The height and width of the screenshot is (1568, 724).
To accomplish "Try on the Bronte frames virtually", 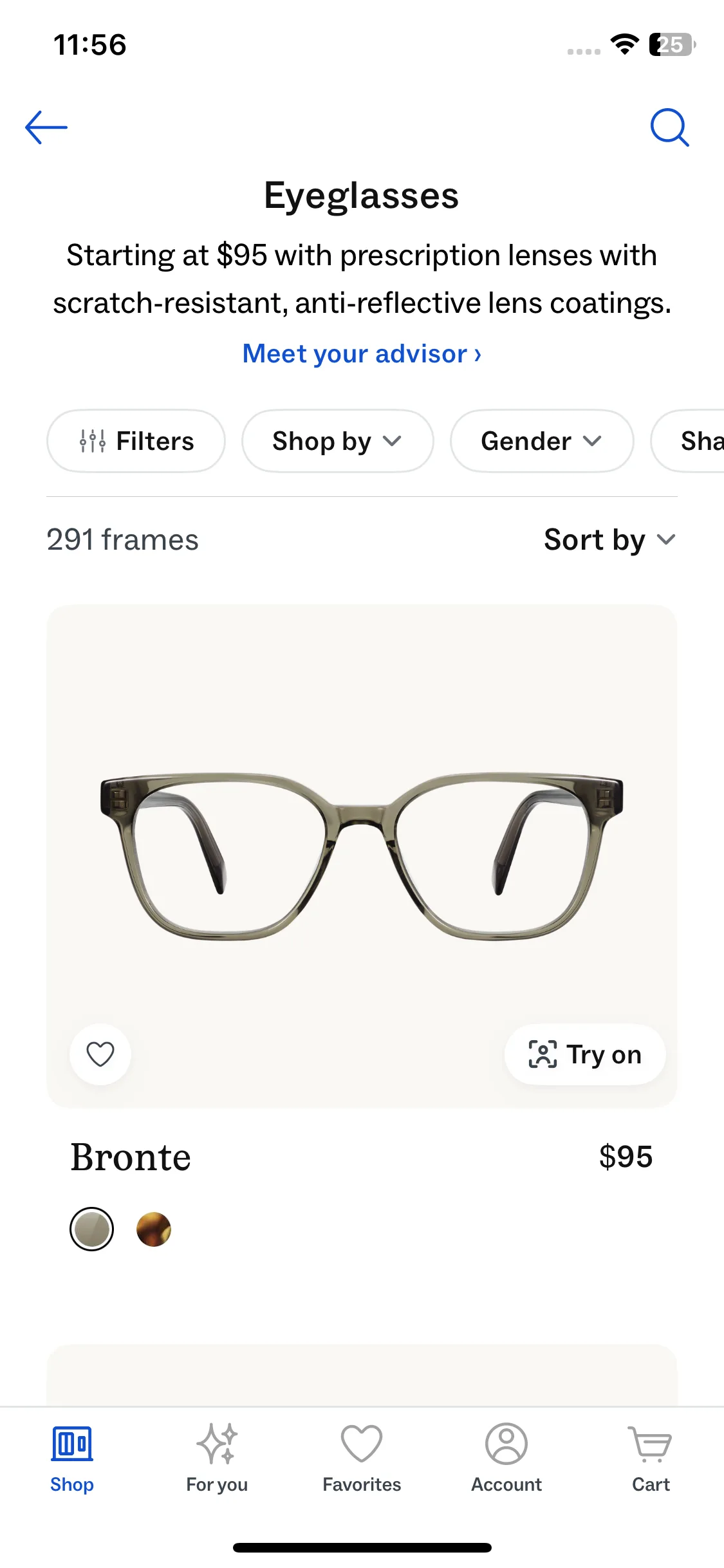I will [x=584, y=1054].
